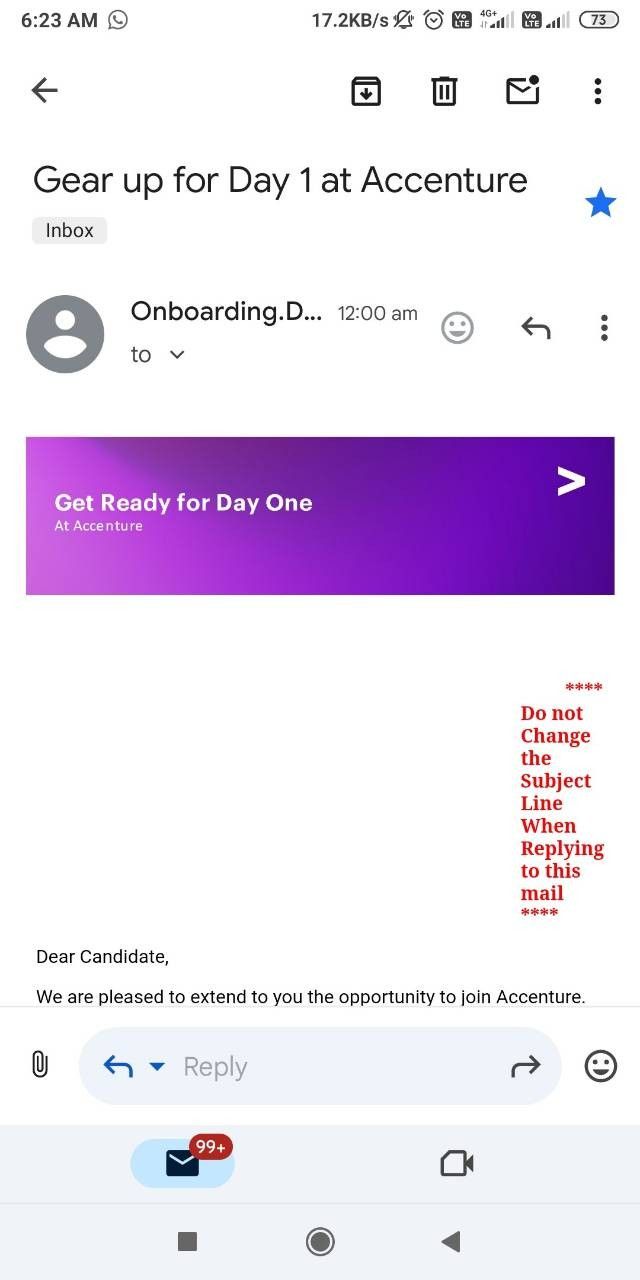Screen dimensions: 640x1280
Task: Tap the Inbox label chip
Action: coord(70,230)
